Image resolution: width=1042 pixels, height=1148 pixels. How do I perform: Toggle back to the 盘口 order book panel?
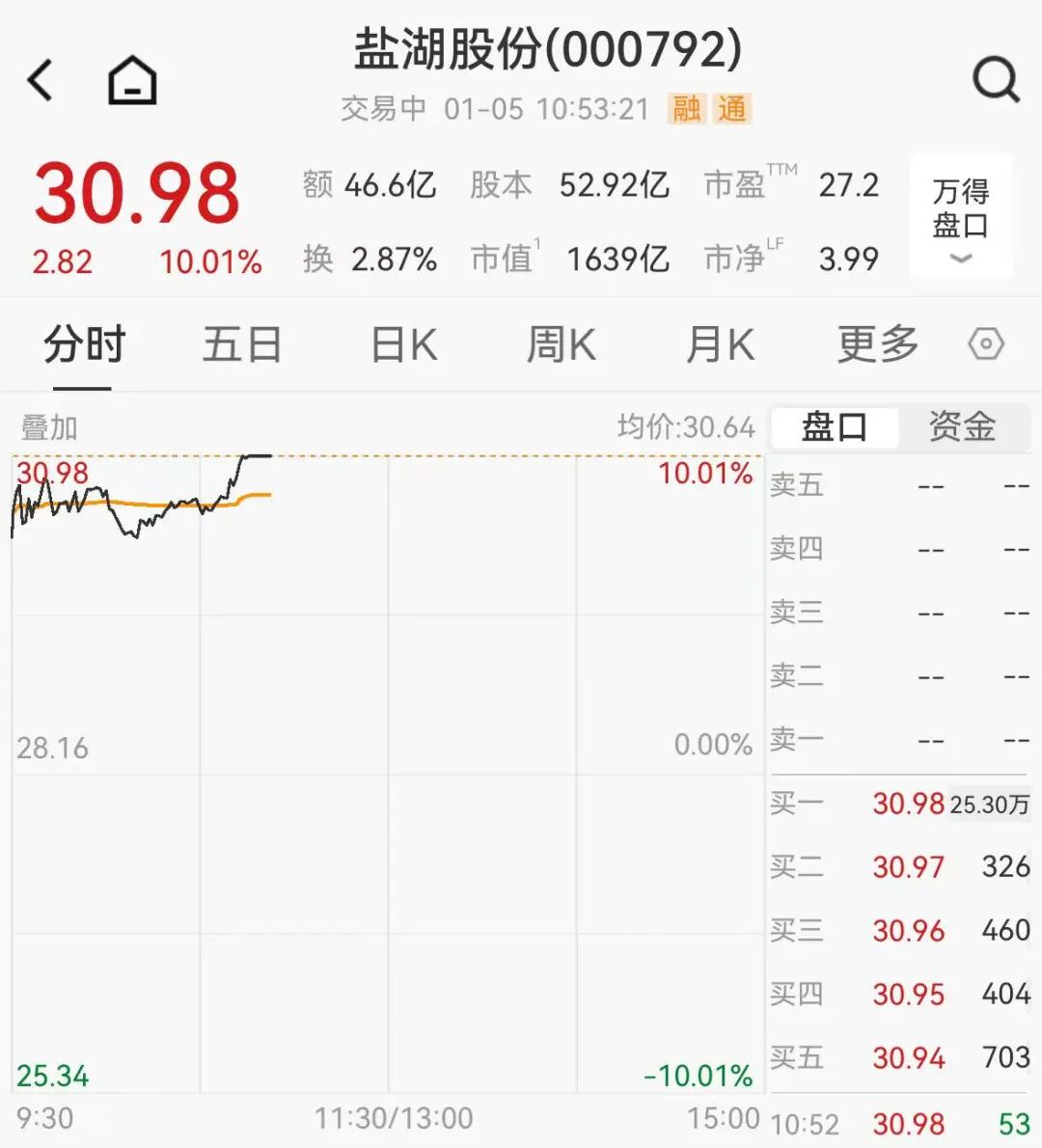click(832, 426)
